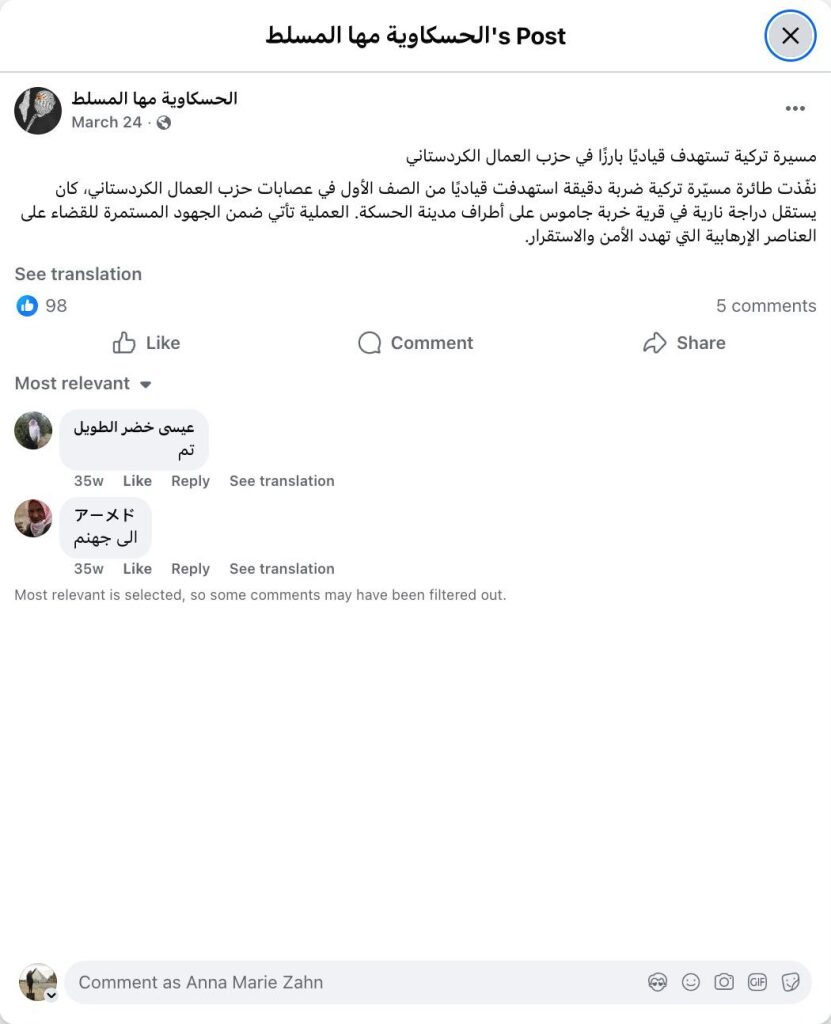See translation of the الى جهنم comment
This screenshot has width=831, height=1024.
click(282, 569)
